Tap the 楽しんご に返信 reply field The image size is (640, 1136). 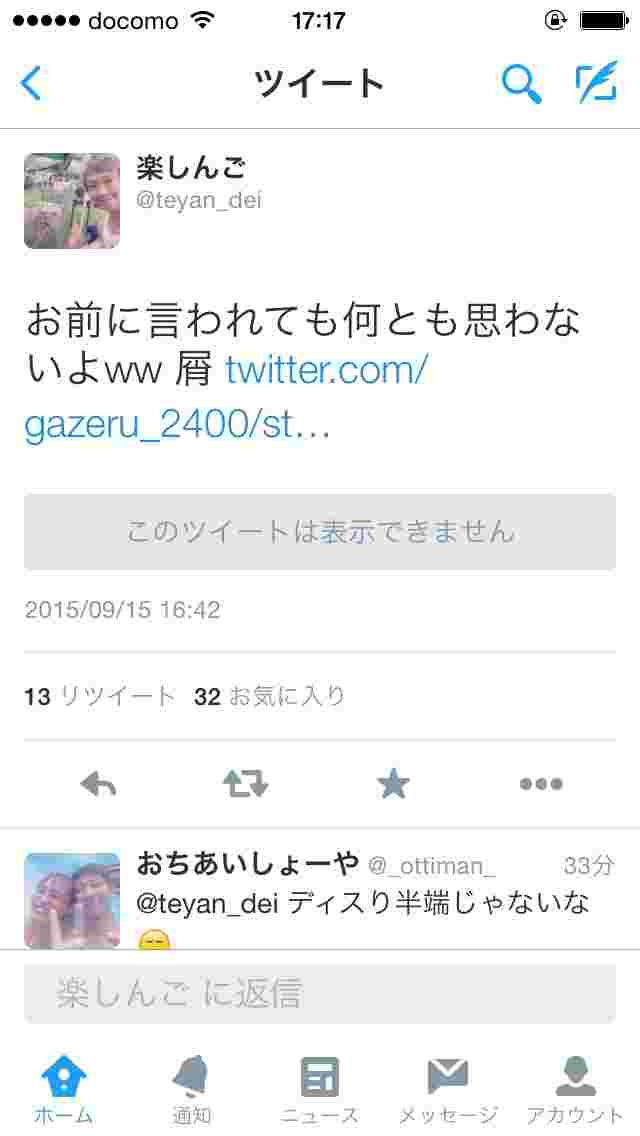[320, 993]
